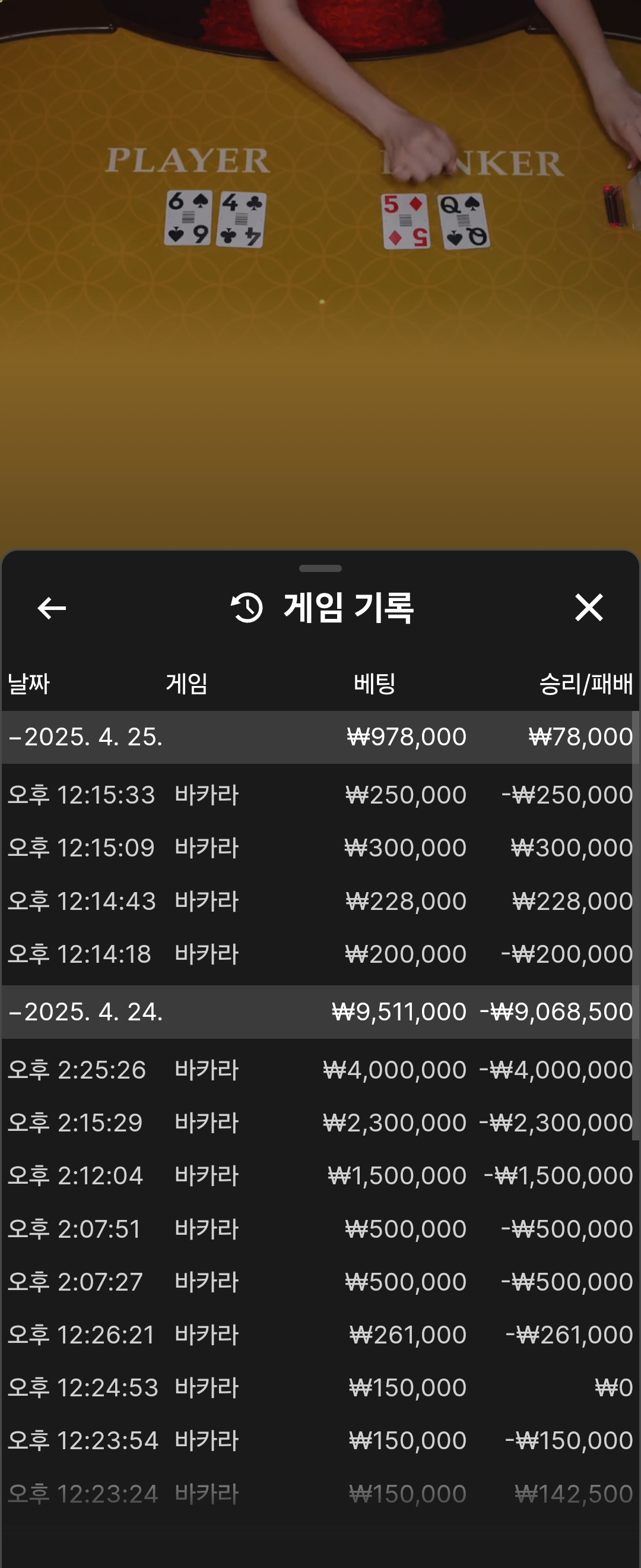
Task: Go back using the arrow
Action: (52, 608)
